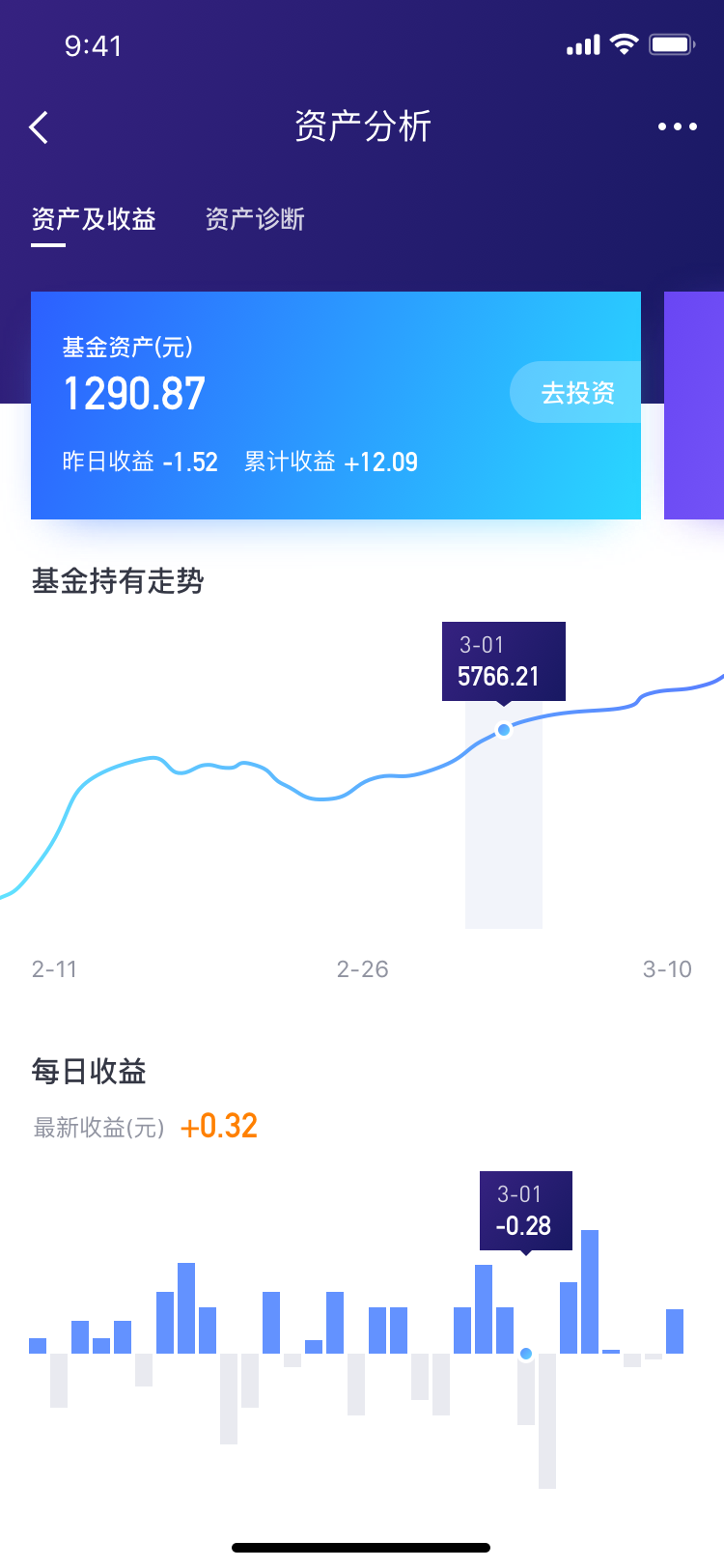Tap the 去投资 button
The width and height of the screenshot is (724, 1568).
(x=576, y=392)
